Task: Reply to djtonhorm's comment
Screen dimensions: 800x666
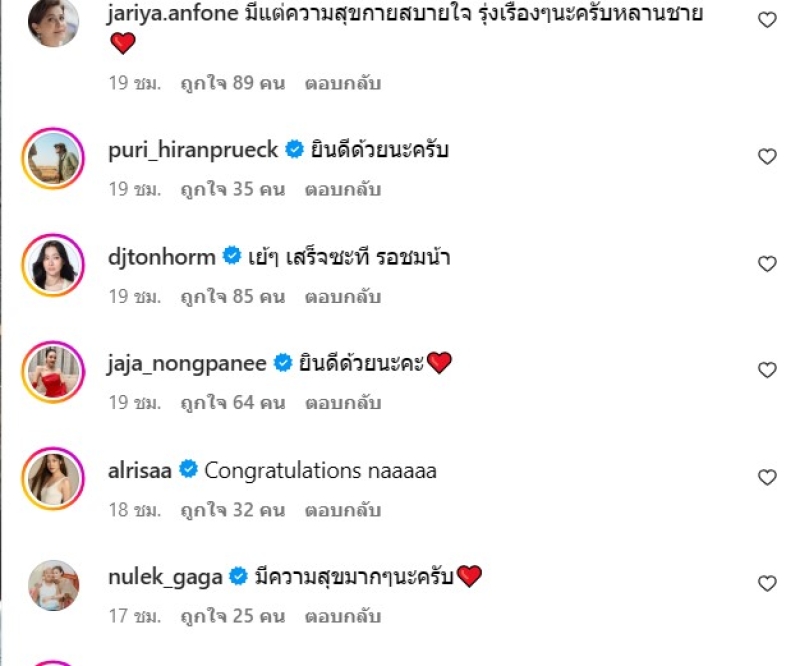Action: [343, 297]
